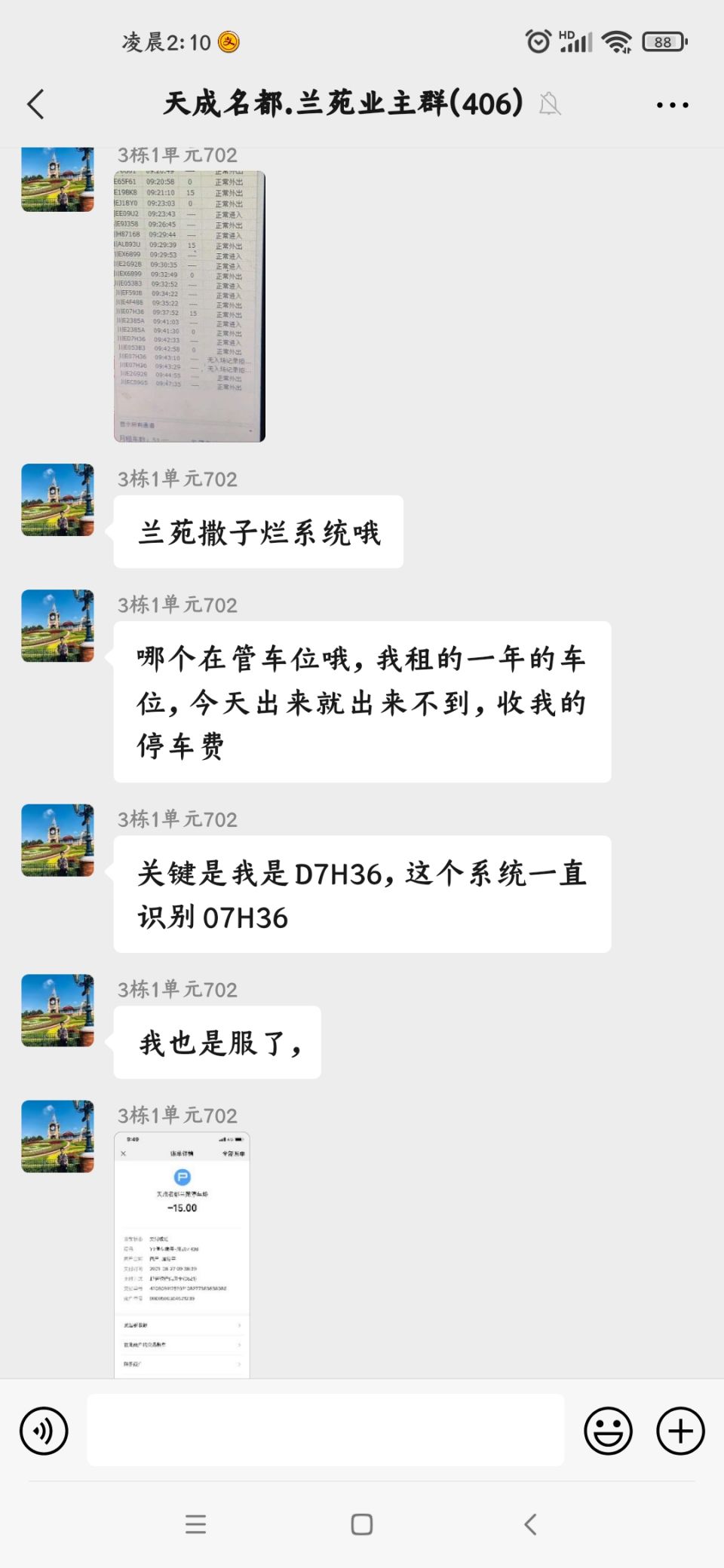The image size is (724, 1568).
Task: Switch to voice message input
Action: pos(44,1430)
